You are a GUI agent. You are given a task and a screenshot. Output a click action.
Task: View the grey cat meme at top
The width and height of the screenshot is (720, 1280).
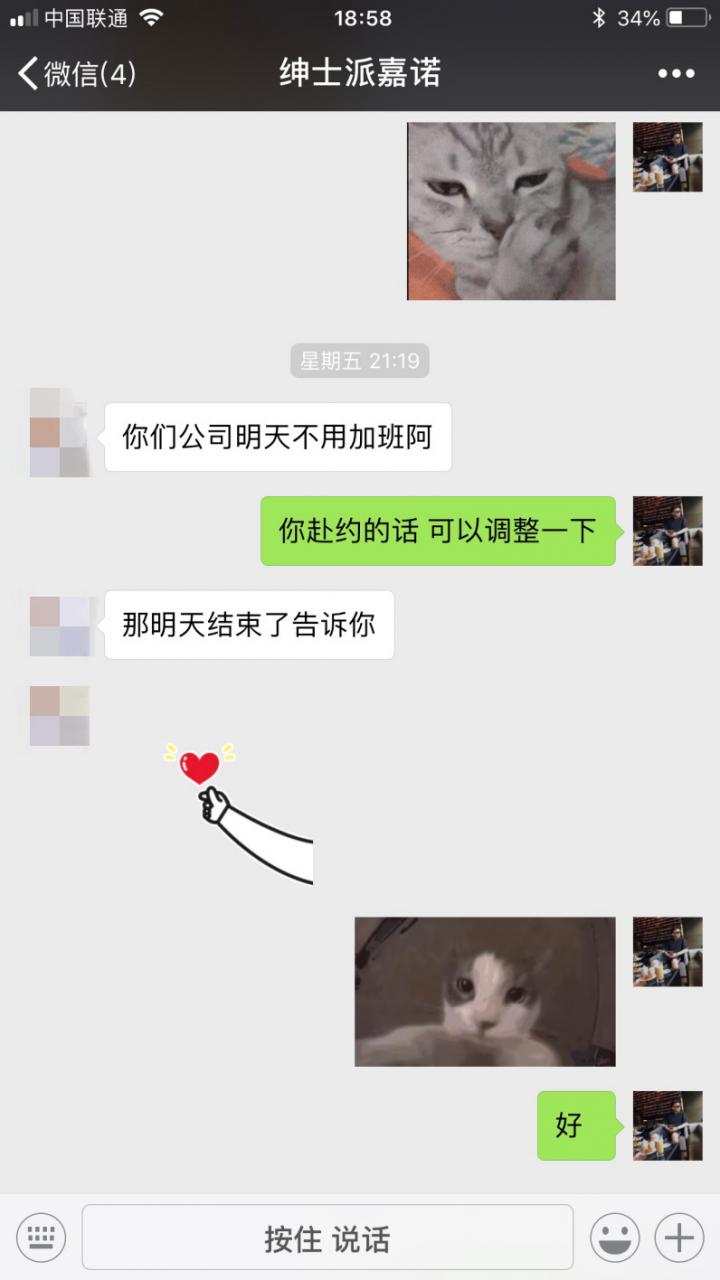click(x=511, y=211)
